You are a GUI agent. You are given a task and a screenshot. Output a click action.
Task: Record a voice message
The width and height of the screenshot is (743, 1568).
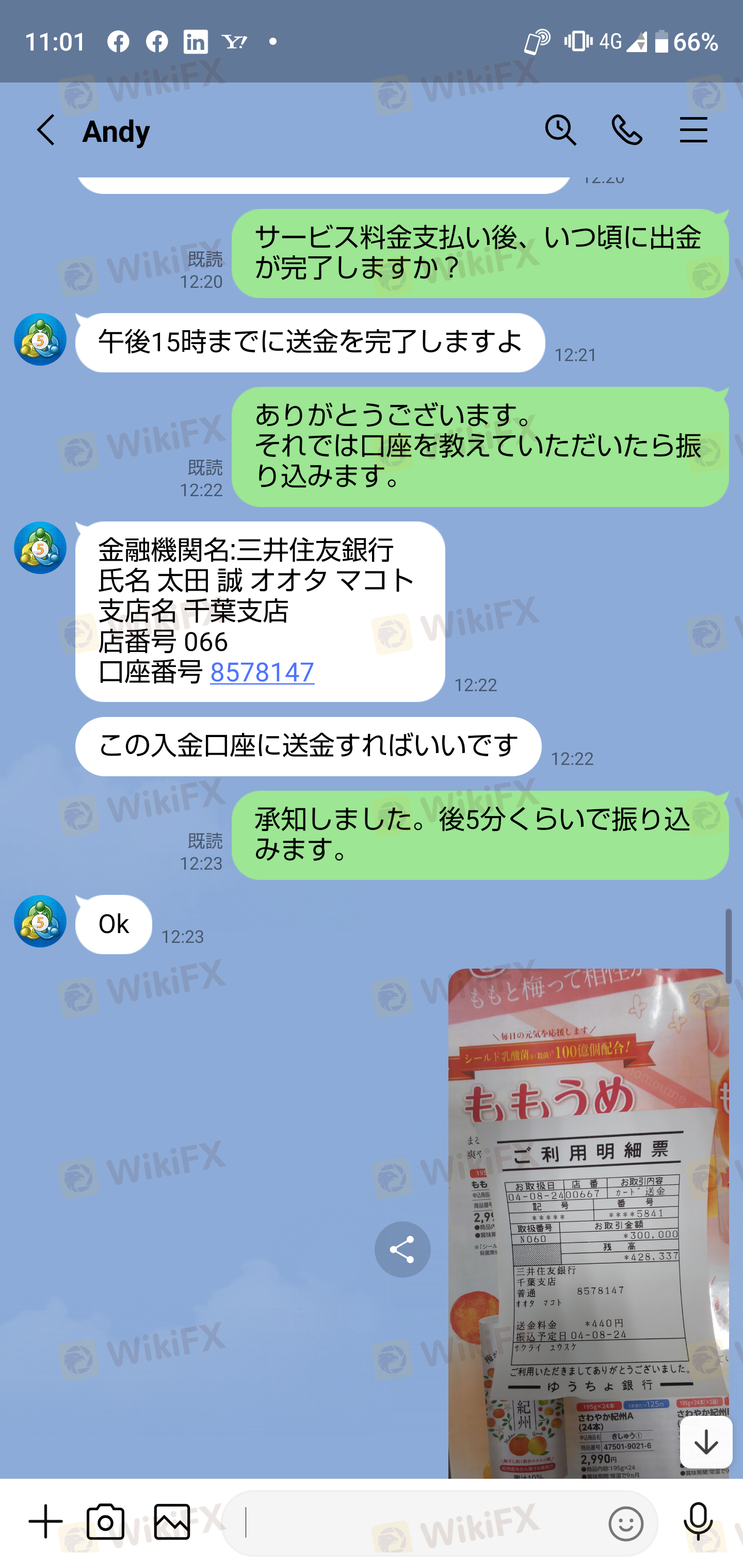tap(698, 1522)
